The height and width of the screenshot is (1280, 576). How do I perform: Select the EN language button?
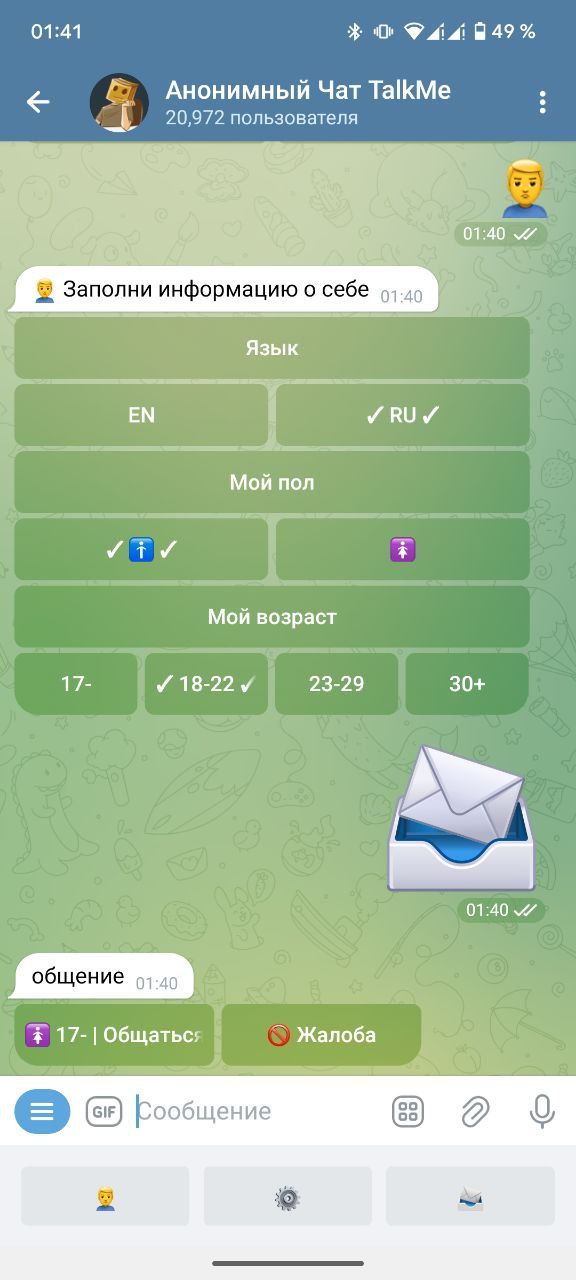pos(141,415)
